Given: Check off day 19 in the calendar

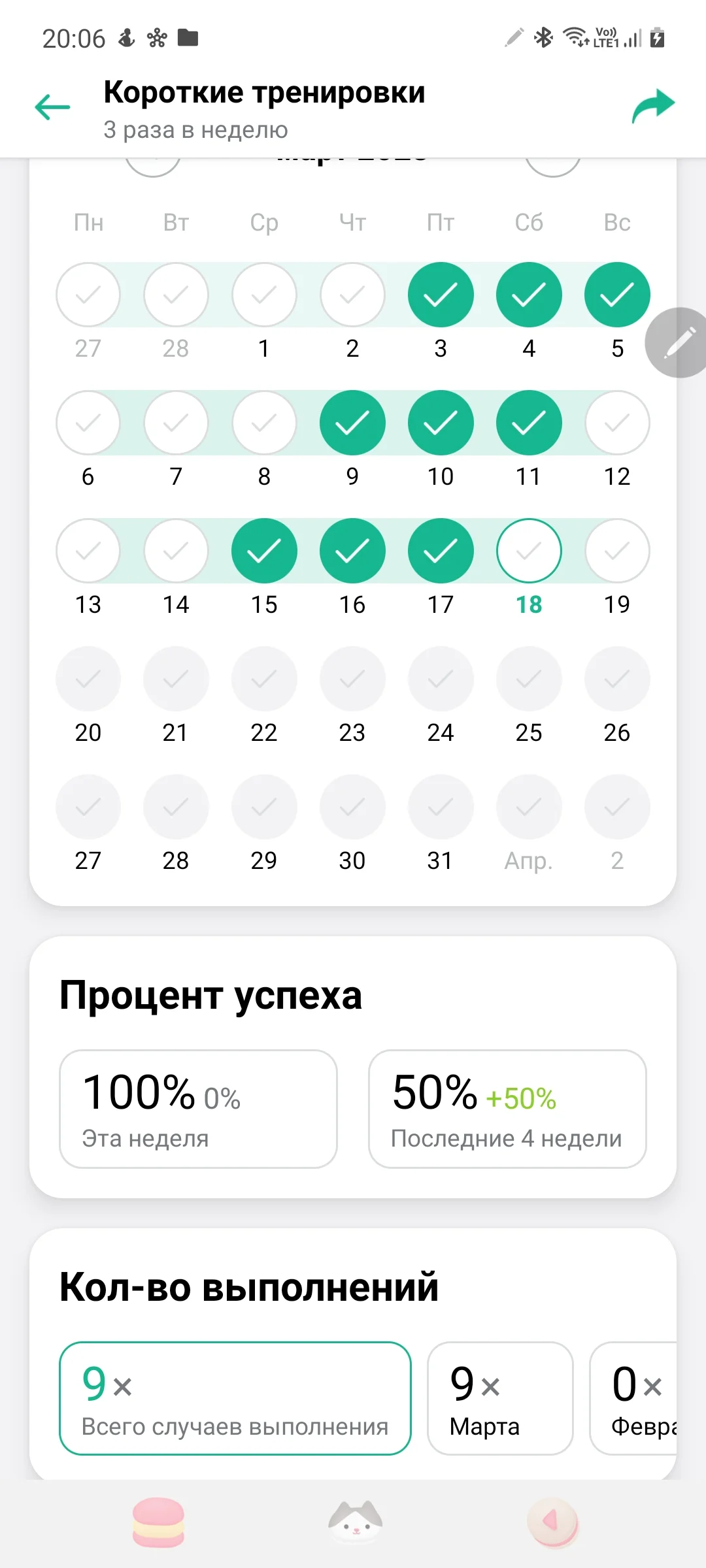Looking at the screenshot, I should (617, 551).
